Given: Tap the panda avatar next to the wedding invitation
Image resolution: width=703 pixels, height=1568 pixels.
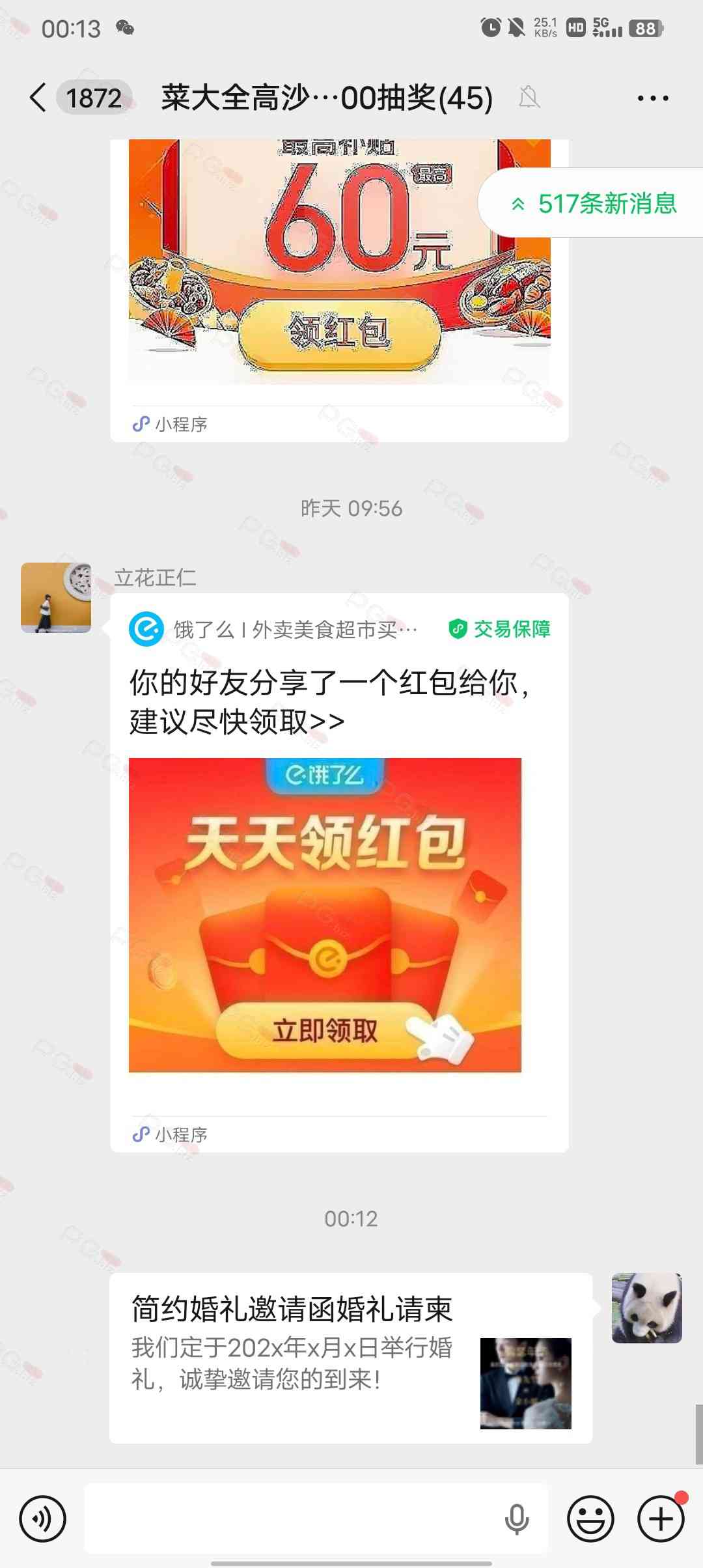Looking at the screenshot, I should pyautogui.click(x=646, y=1308).
